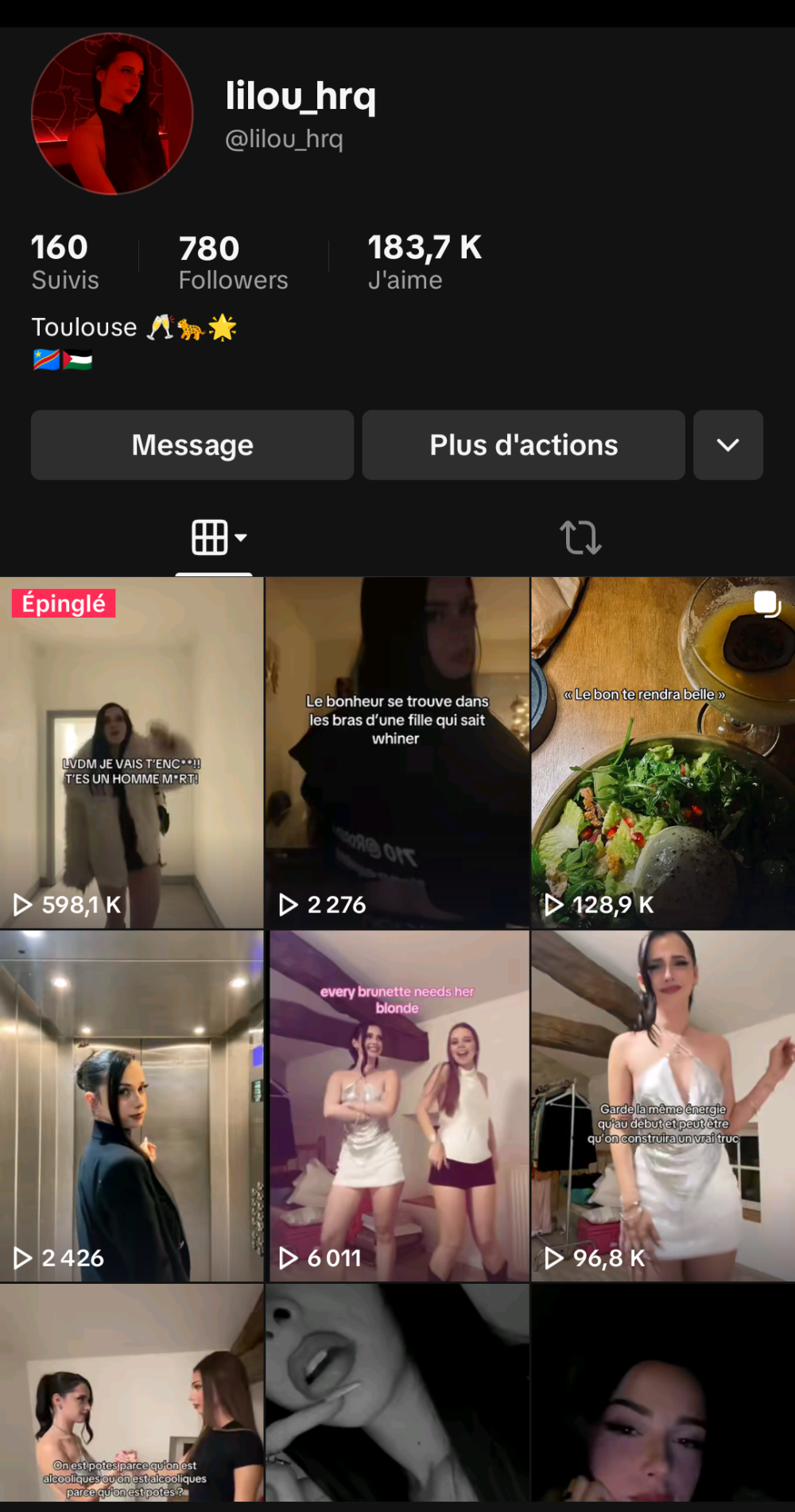Play 'every brunette needs her blonde' video

[x=398, y=1106]
